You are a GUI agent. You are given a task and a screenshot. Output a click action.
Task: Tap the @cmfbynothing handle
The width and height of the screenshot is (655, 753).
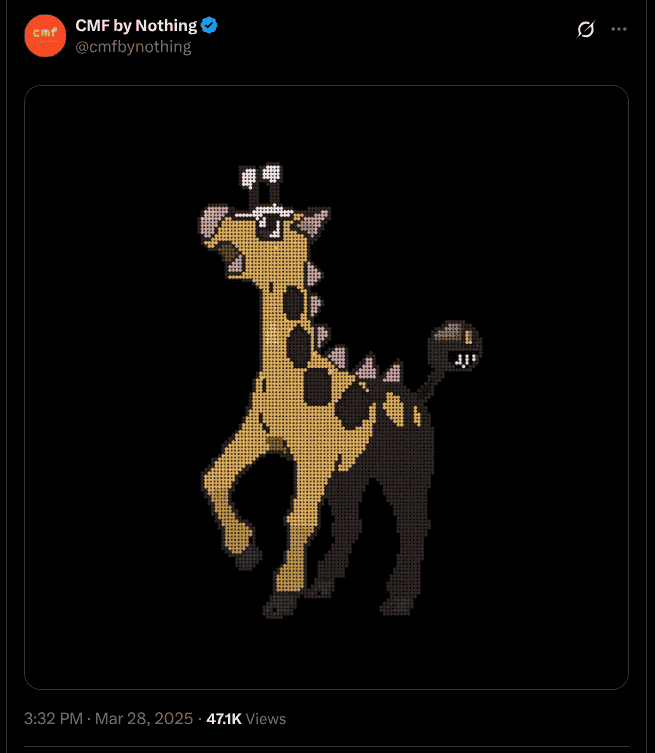[x=133, y=46]
